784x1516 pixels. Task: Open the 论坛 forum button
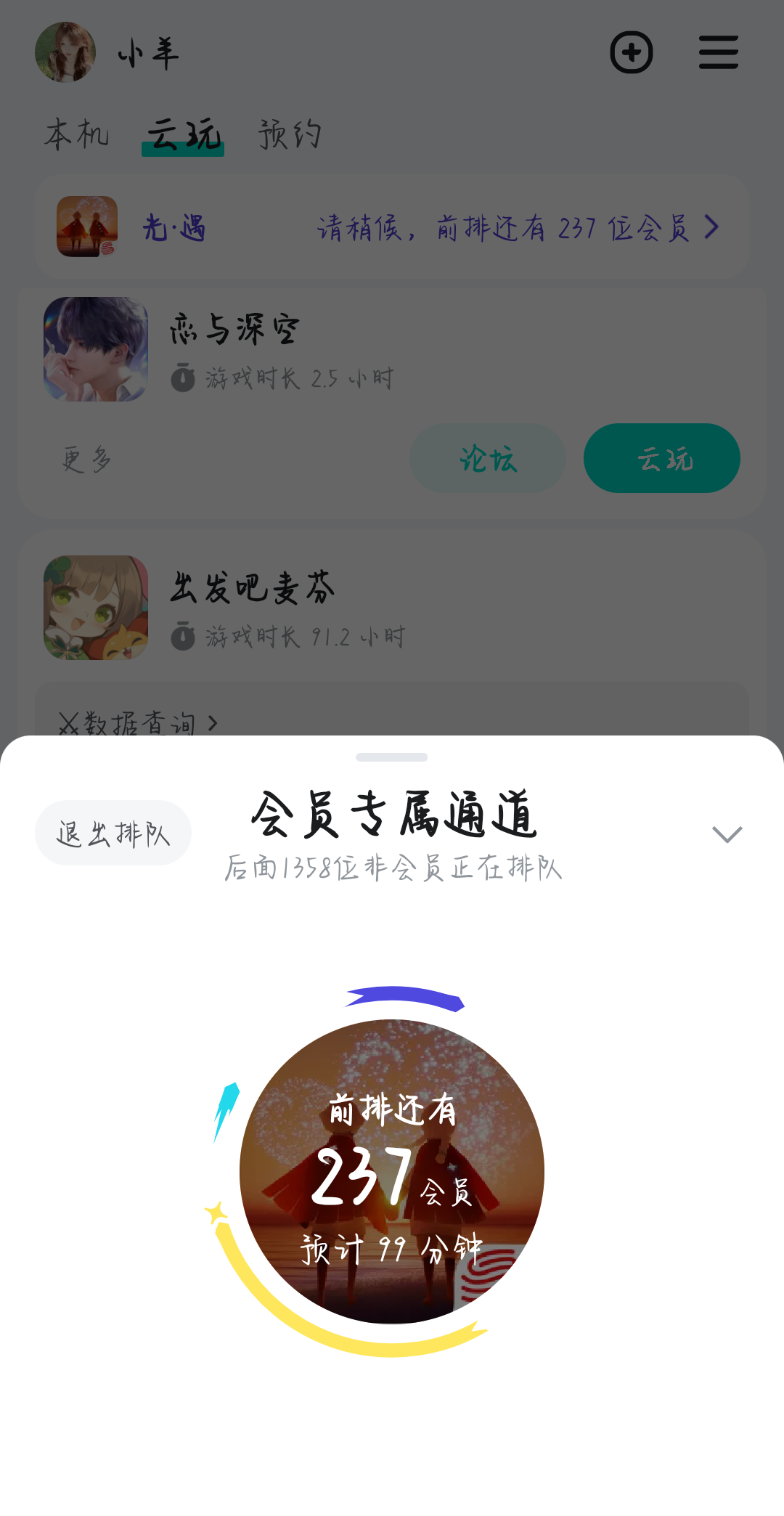487,458
